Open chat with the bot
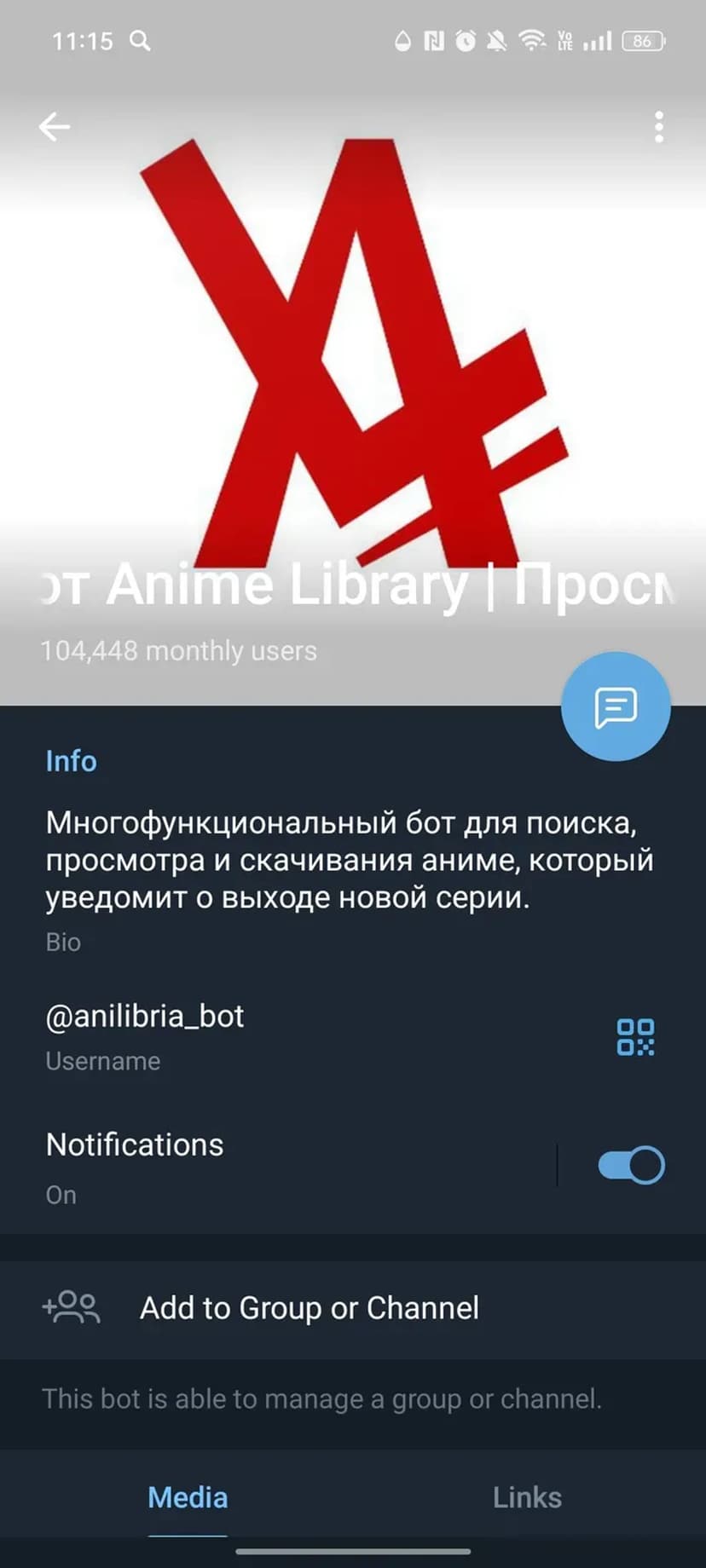This screenshot has width=706, height=1568. [x=616, y=706]
